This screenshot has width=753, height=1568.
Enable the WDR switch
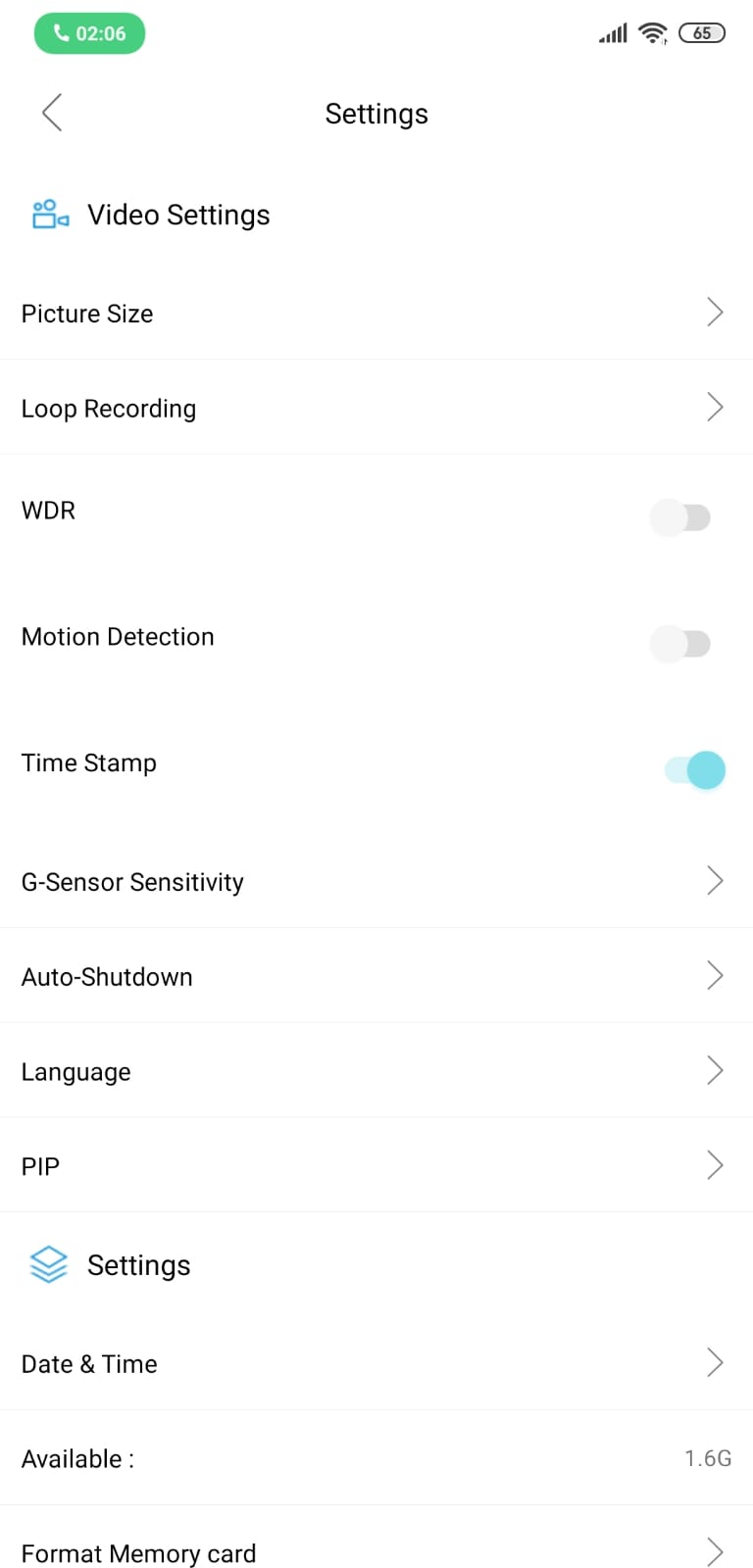(x=680, y=516)
